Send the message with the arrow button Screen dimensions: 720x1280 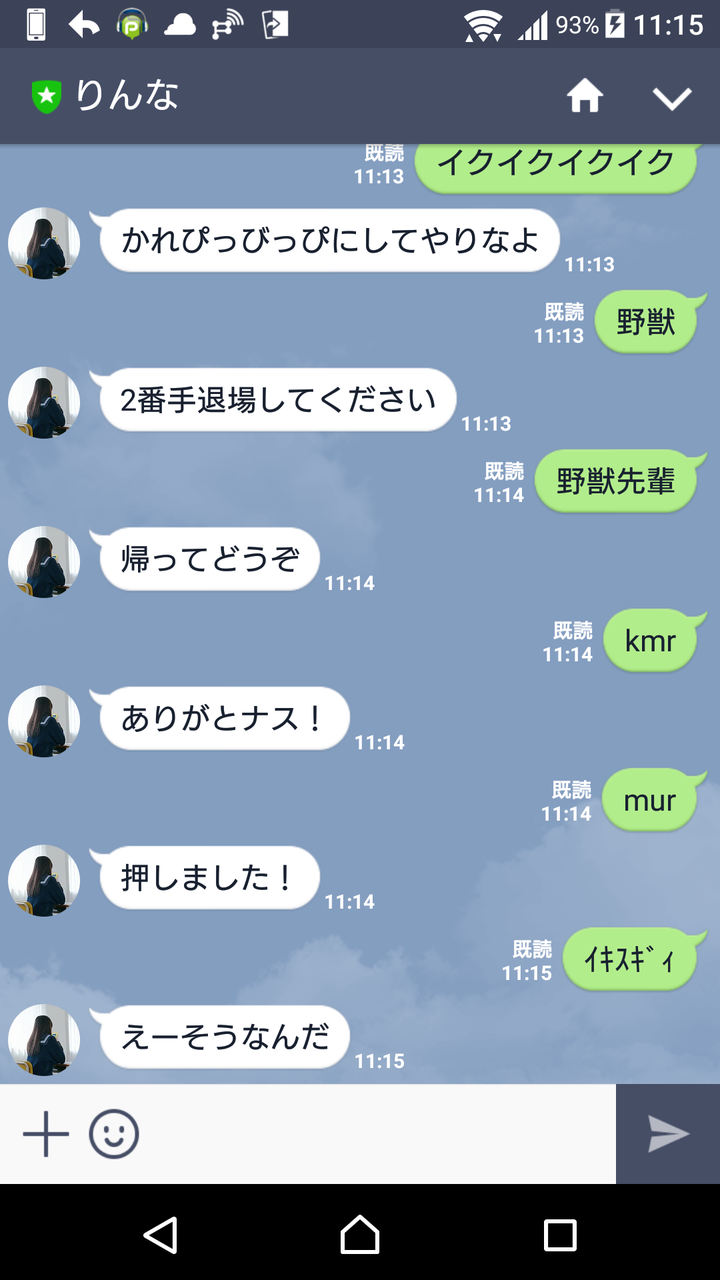click(668, 1134)
